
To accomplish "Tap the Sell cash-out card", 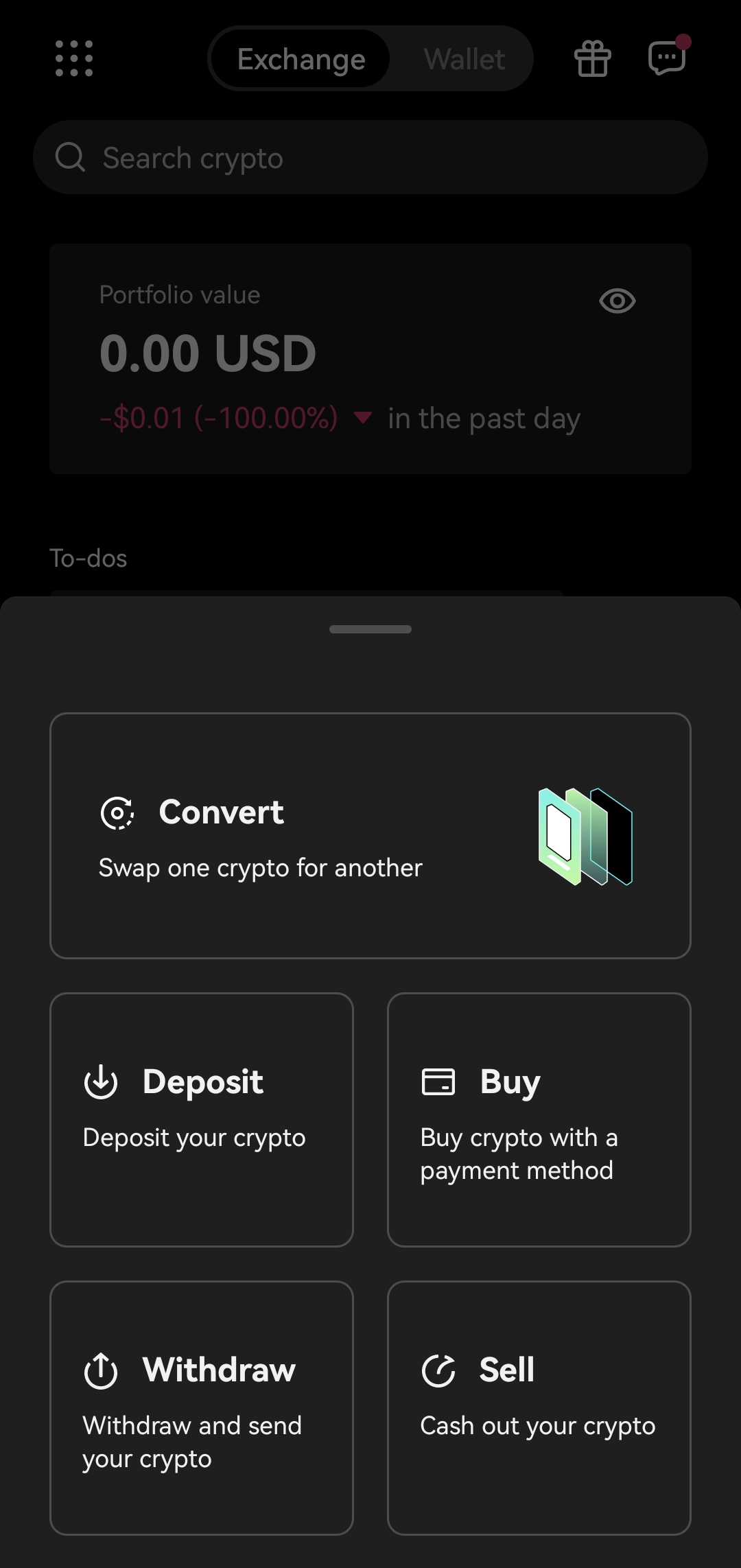I will [x=539, y=1407].
